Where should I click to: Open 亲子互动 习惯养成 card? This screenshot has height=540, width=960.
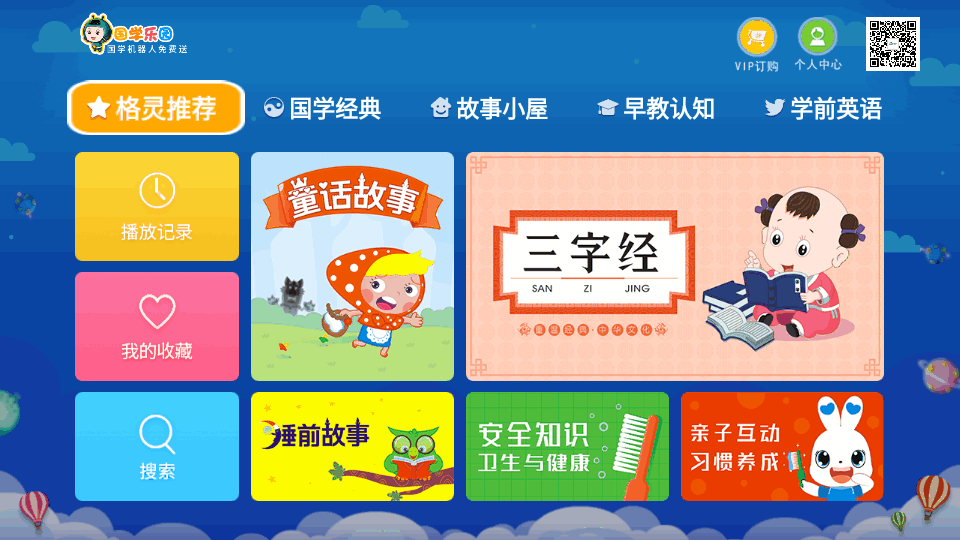(x=782, y=446)
